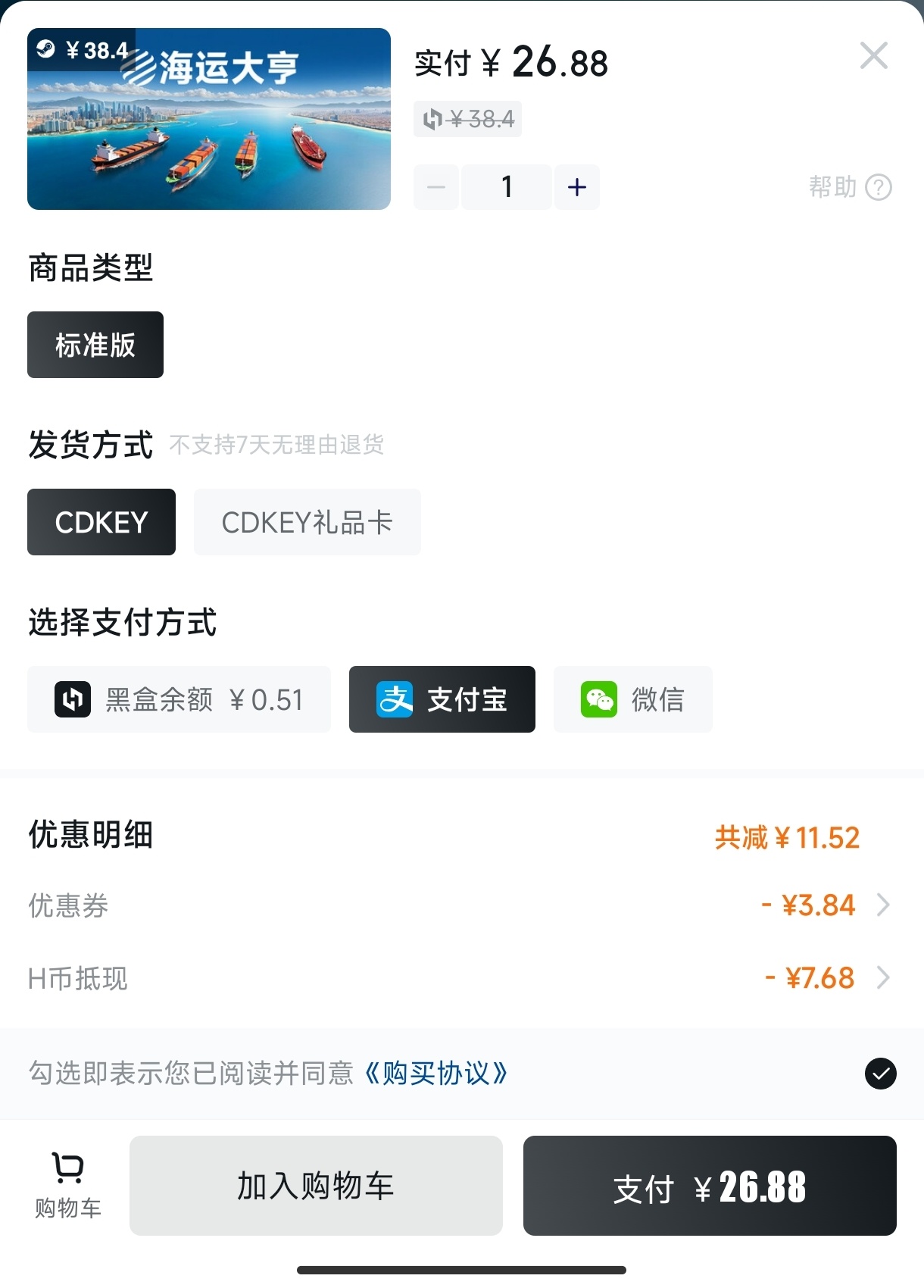The image size is (924, 1288).
Task: Tap 支付 ¥26.88 to pay
Action: pyautogui.click(x=710, y=1186)
